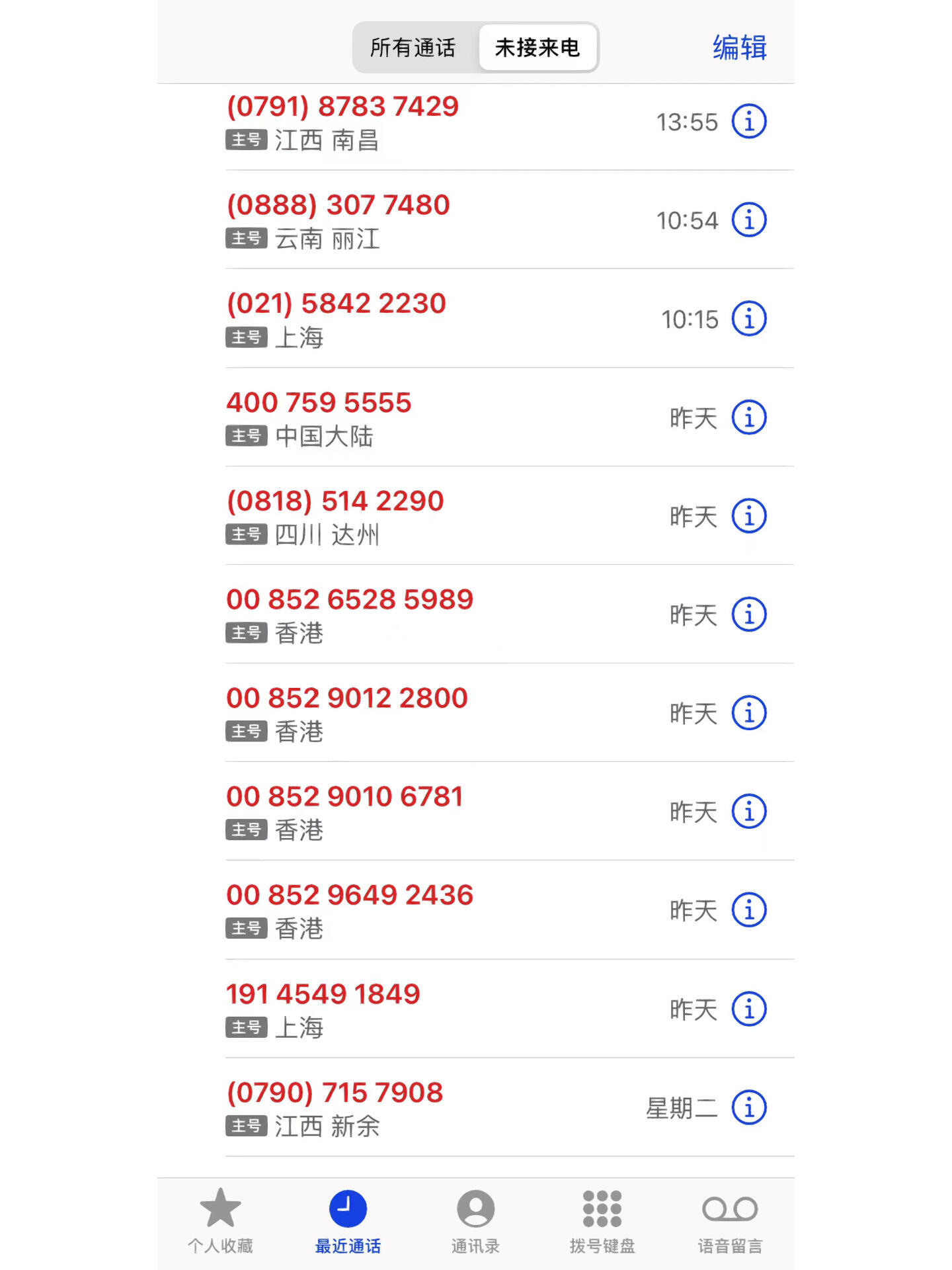Go to the 个人收藏 tab
952x1270 pixels.
point(220,1220)
